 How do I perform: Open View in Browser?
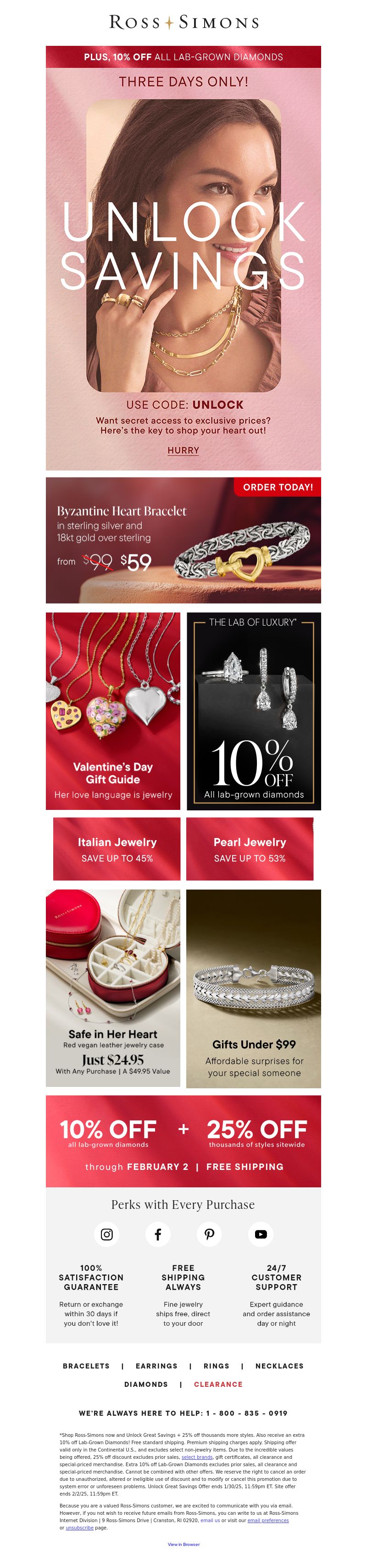pos(183,1544)
